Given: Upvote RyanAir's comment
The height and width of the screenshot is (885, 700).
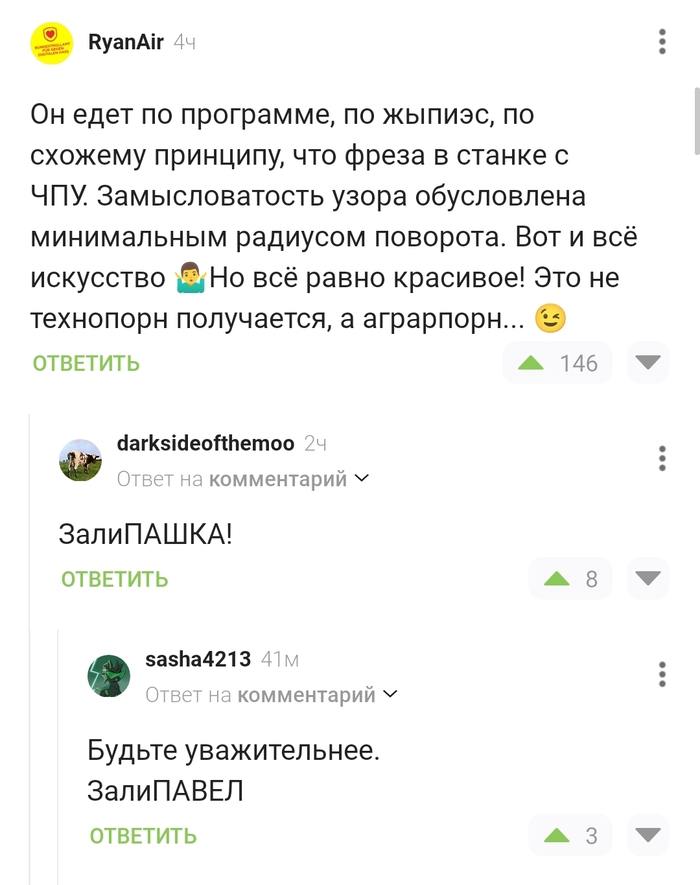Looking at the screenshot, I should (531, 363).
